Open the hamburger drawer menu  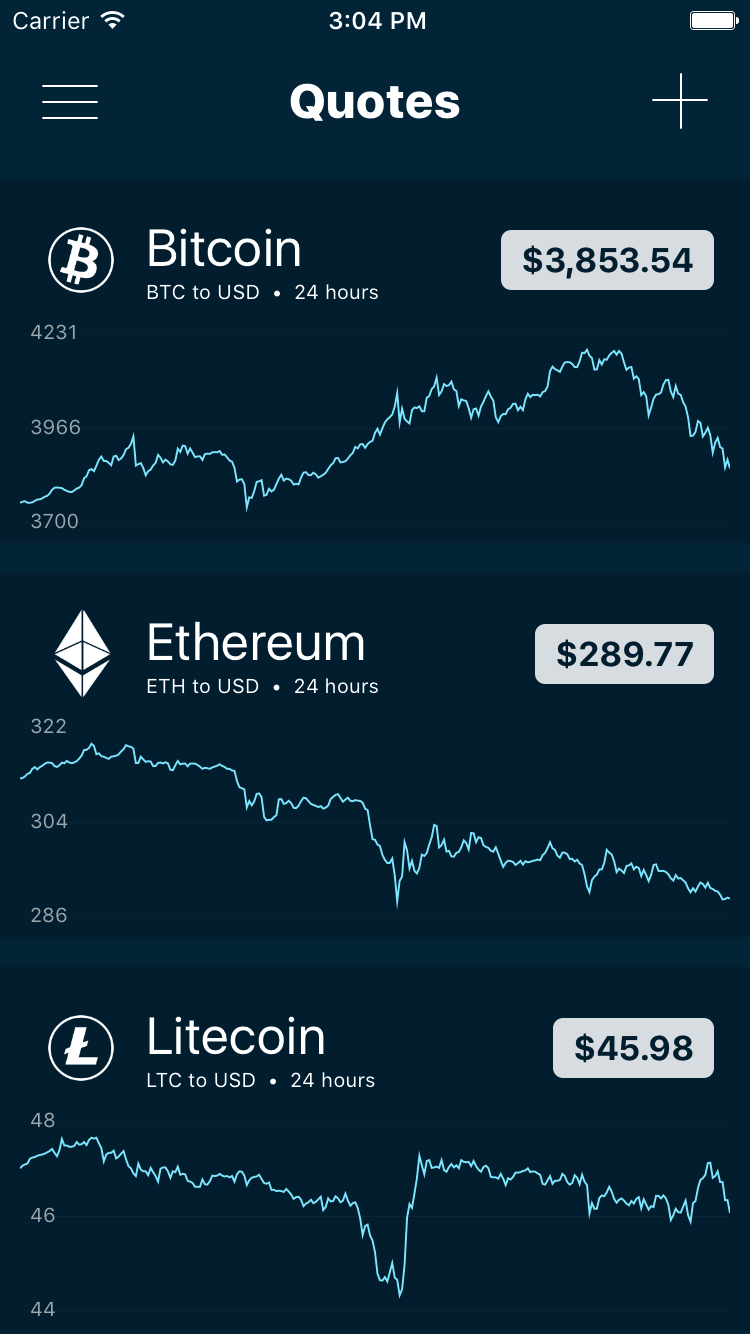click(70, 102)
